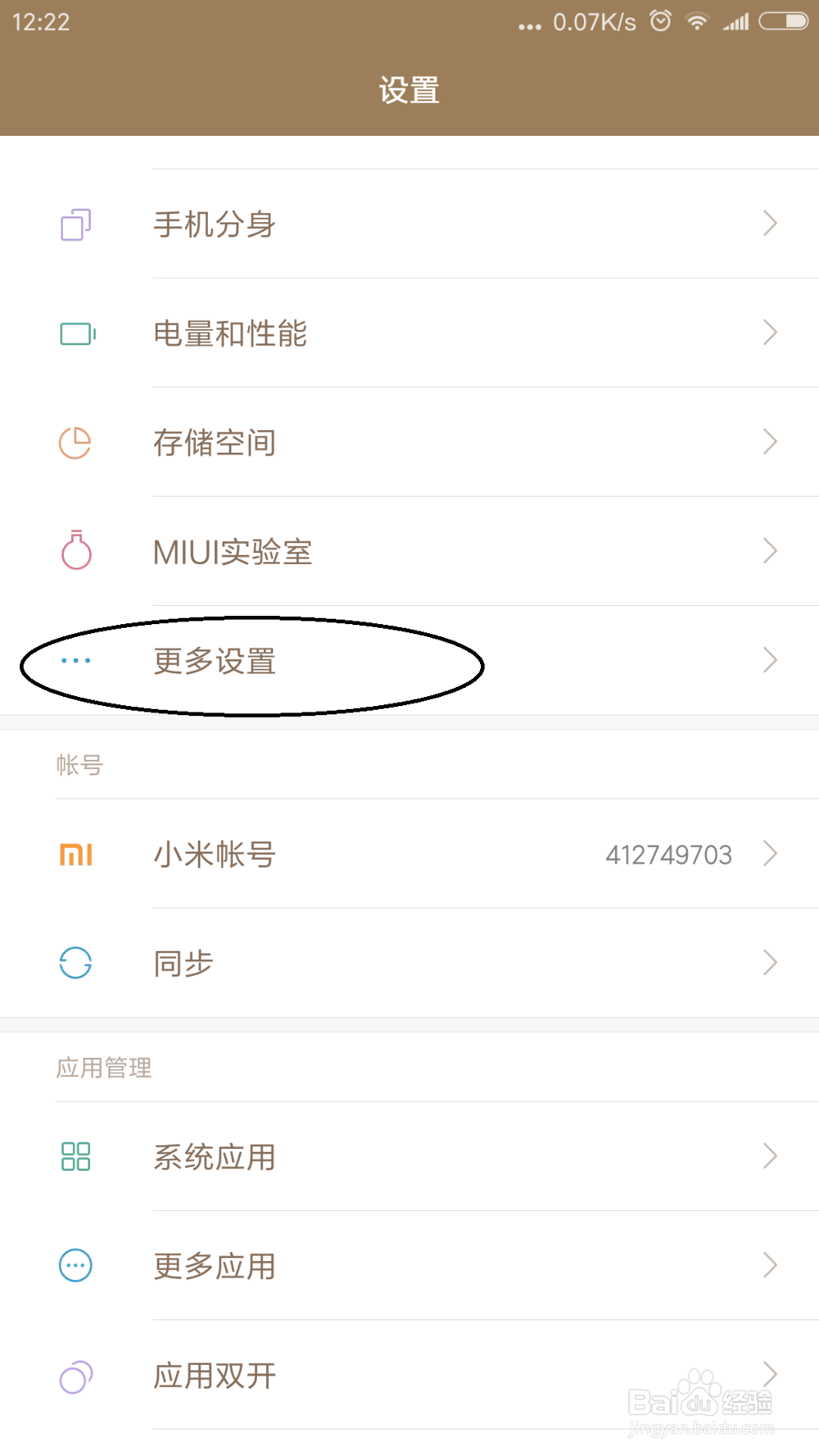Expand 系统应用 with its arrow

(x=769, y=1156)
